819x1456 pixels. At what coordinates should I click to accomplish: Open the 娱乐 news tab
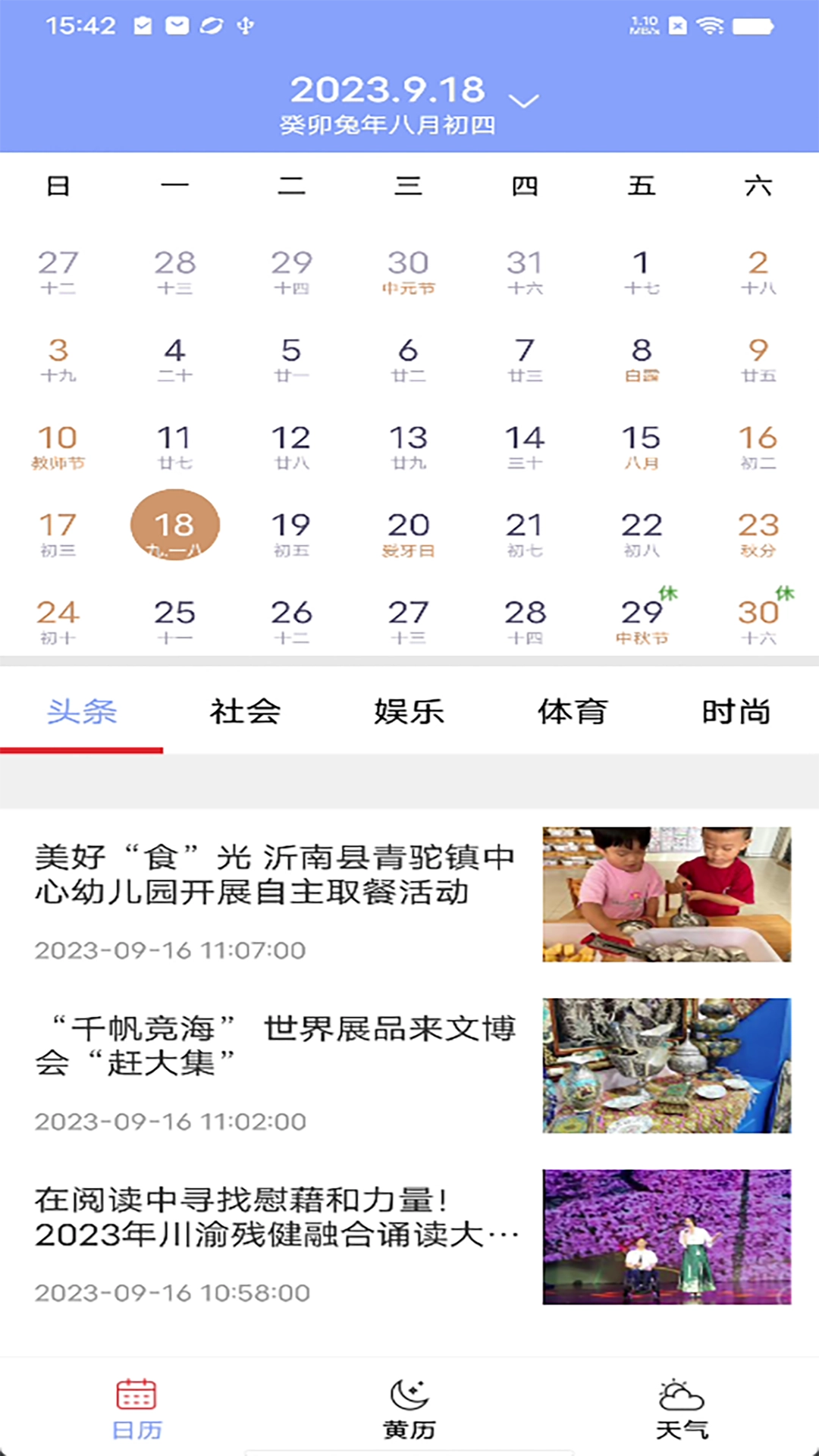pyautogui.click(x=409, y=712)
